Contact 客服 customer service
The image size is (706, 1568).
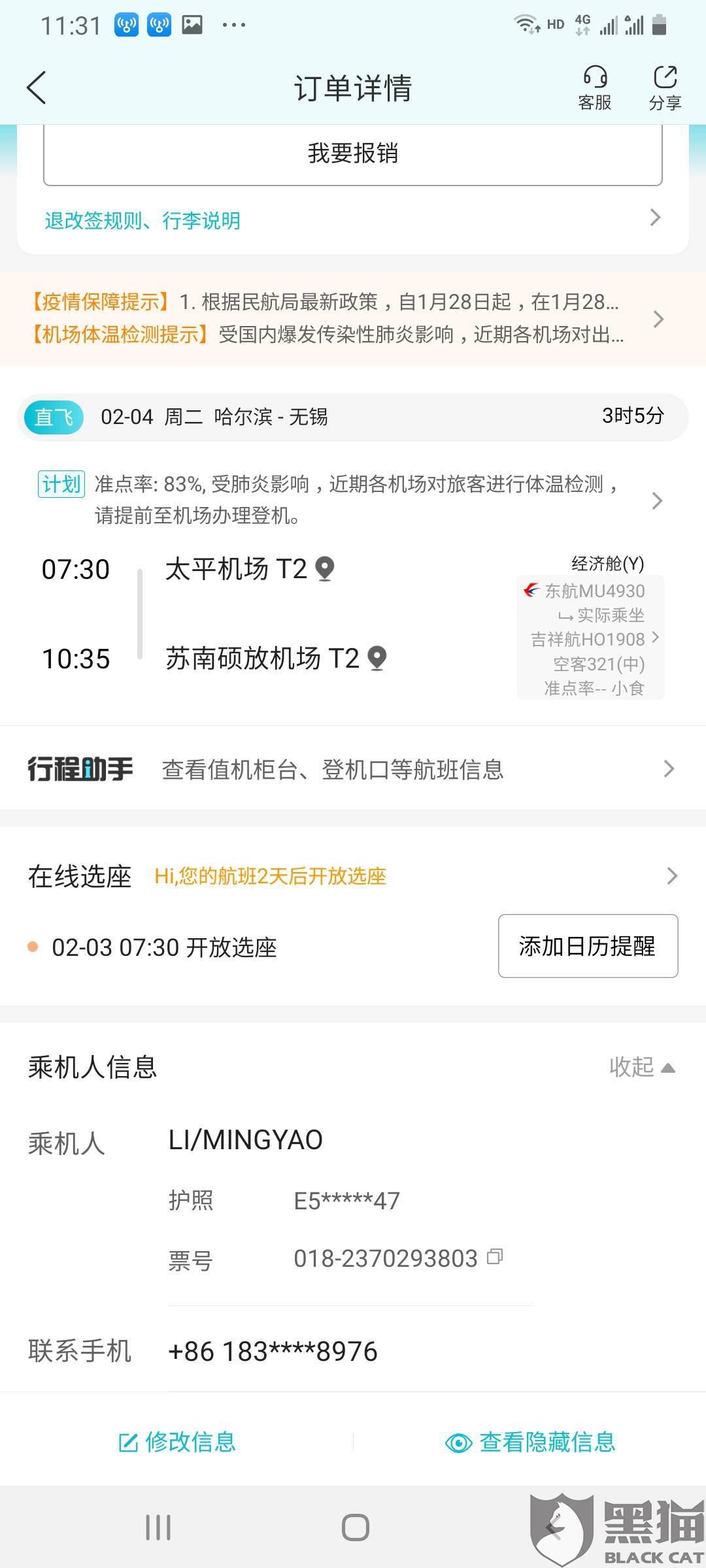click(594, 88)
